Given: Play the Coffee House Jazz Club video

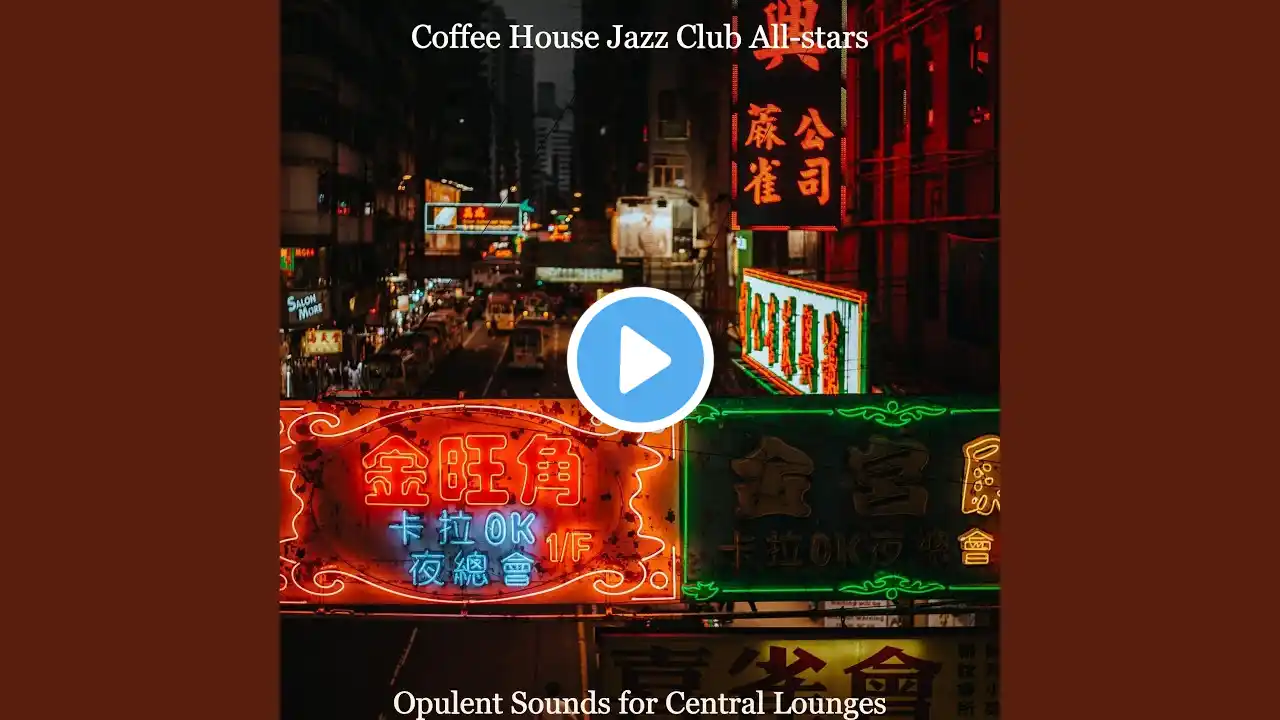Looking at the screenshot, I should (x=640, y=360).
